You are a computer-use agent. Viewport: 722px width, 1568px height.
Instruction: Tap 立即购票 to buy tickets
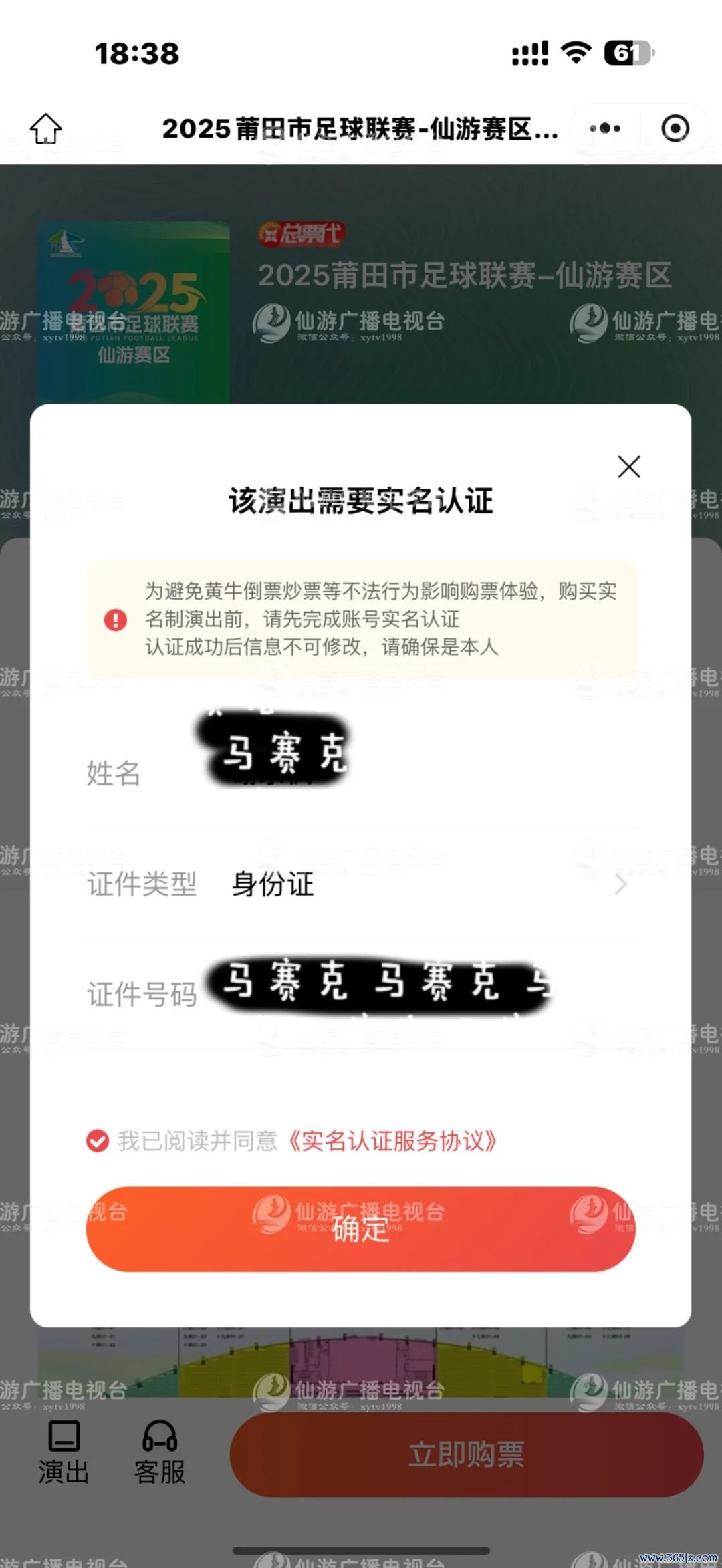466,1454
